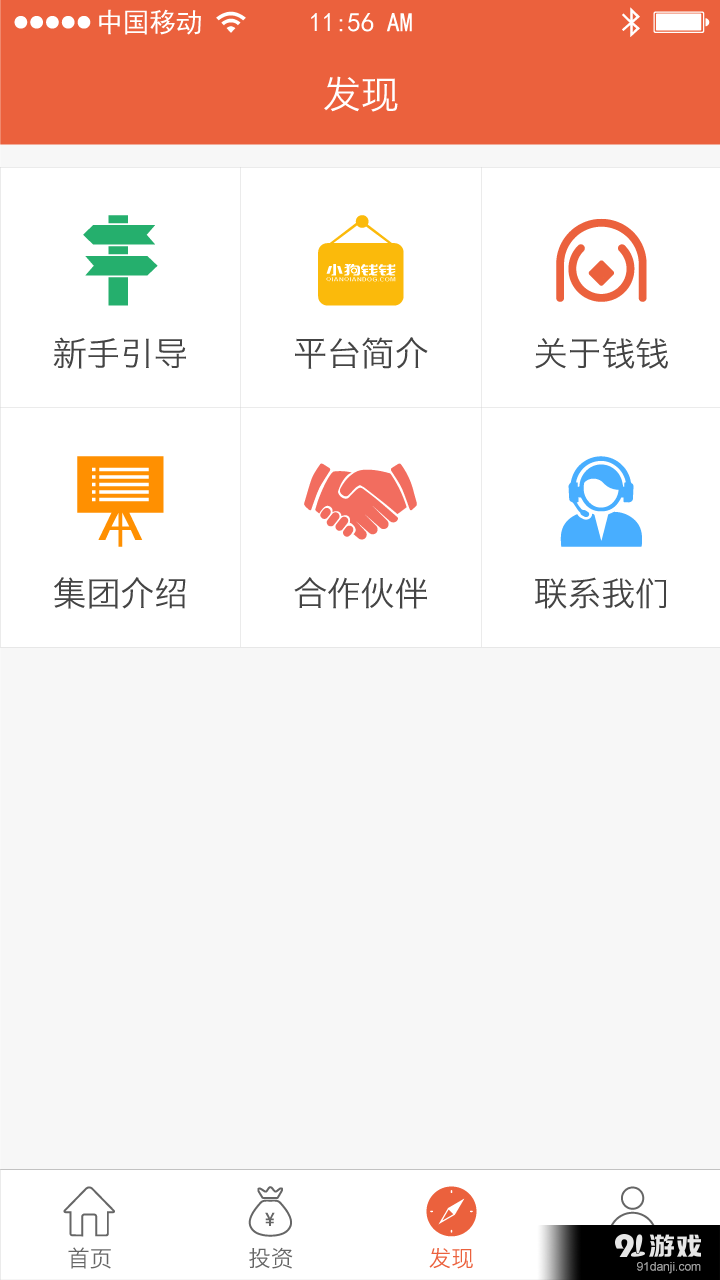720x1280 pixels.
Task: Tap the green signpost 新手引导 icon
Action: coord(120,260)
